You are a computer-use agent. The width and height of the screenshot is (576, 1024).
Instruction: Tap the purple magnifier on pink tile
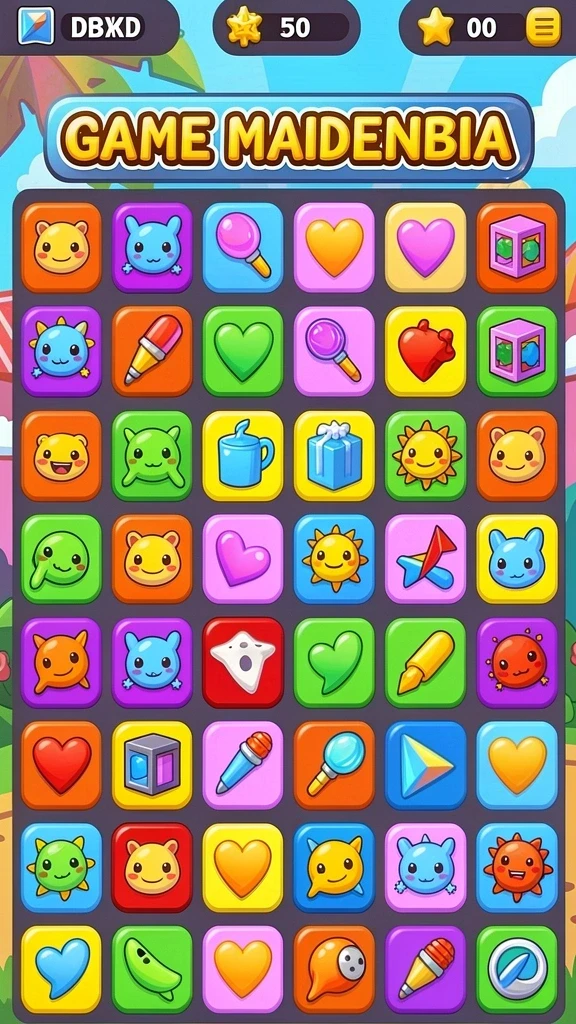[x=334, y=351]
